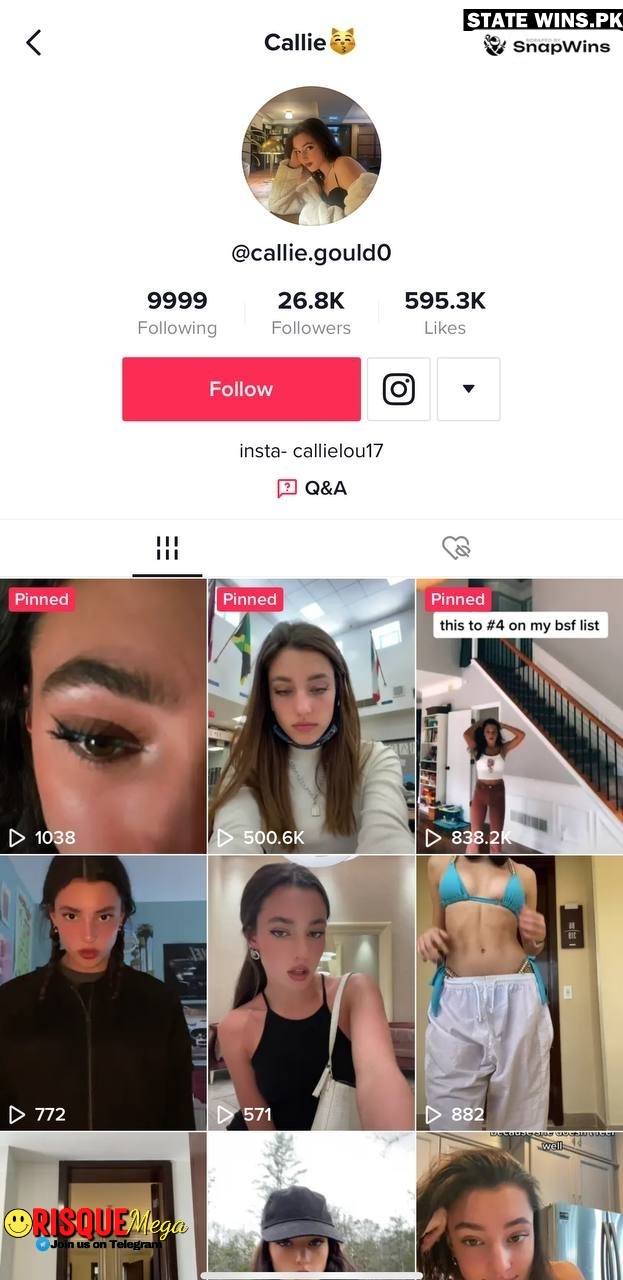The width and height of the screenshot is (623, 1280).
Task: Expand suggested accounts dropdown arrow
Action: [x=468, y=389]
